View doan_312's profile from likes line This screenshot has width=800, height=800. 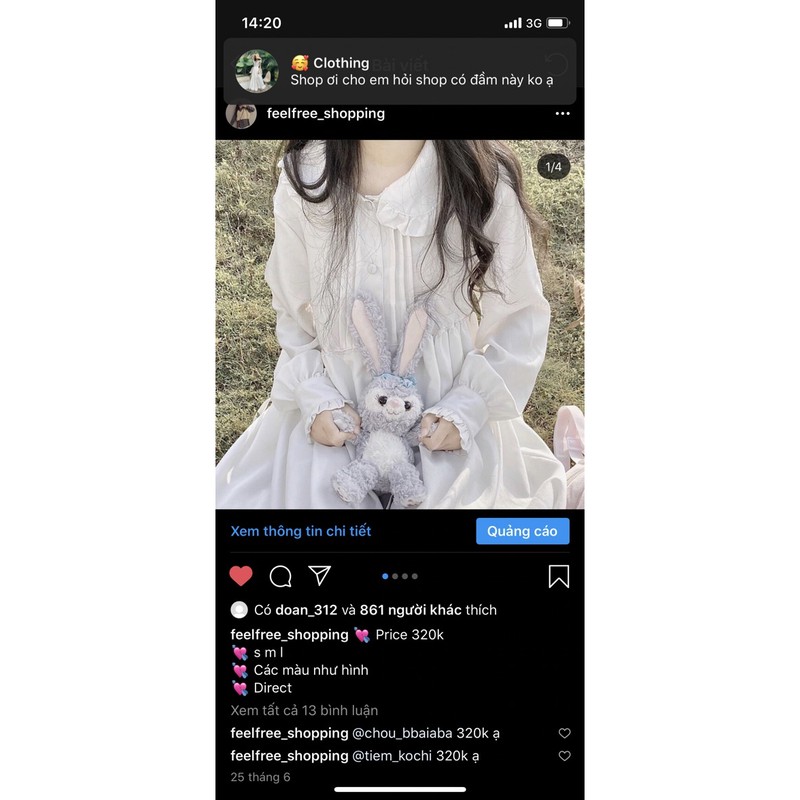click(306, 610)
